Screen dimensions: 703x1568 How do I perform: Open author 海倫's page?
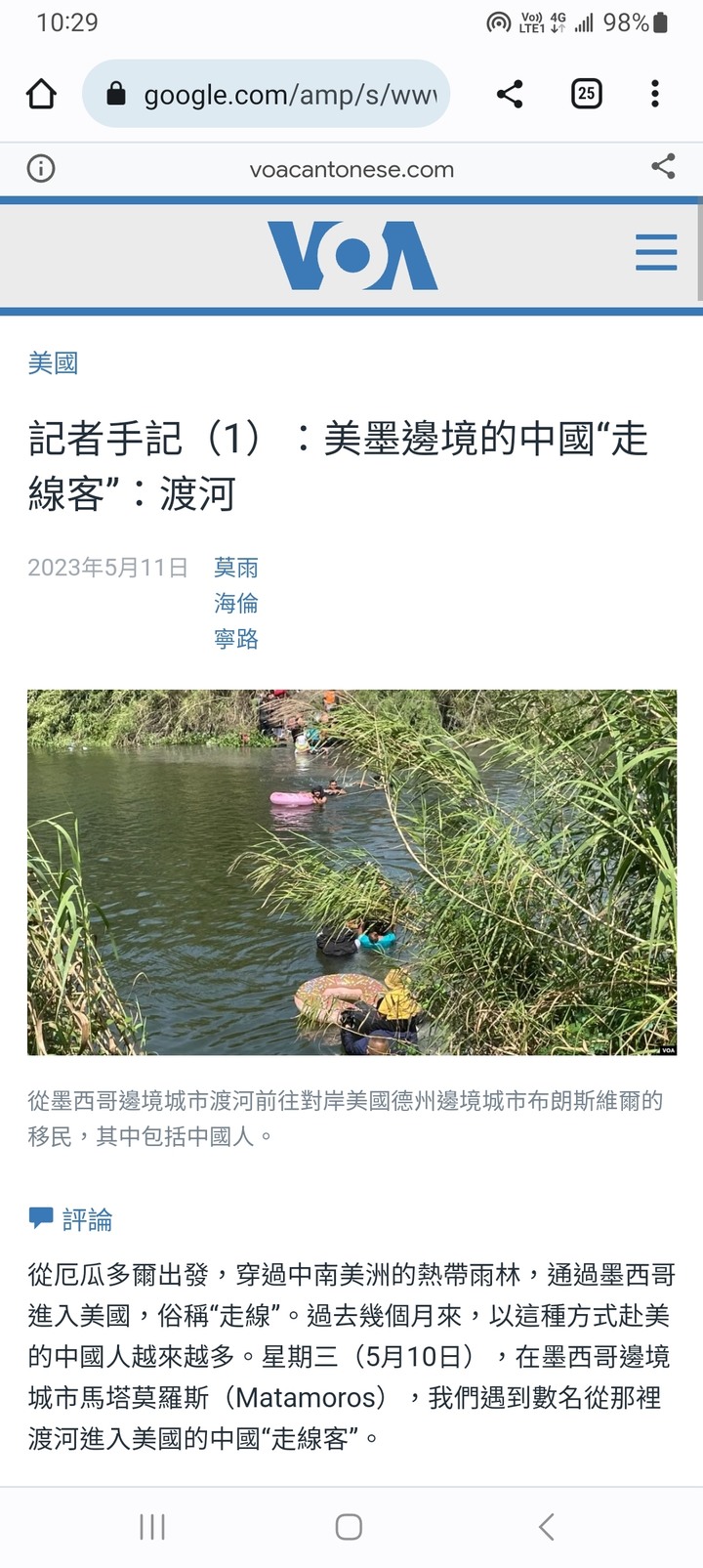[x=236, y=603]
